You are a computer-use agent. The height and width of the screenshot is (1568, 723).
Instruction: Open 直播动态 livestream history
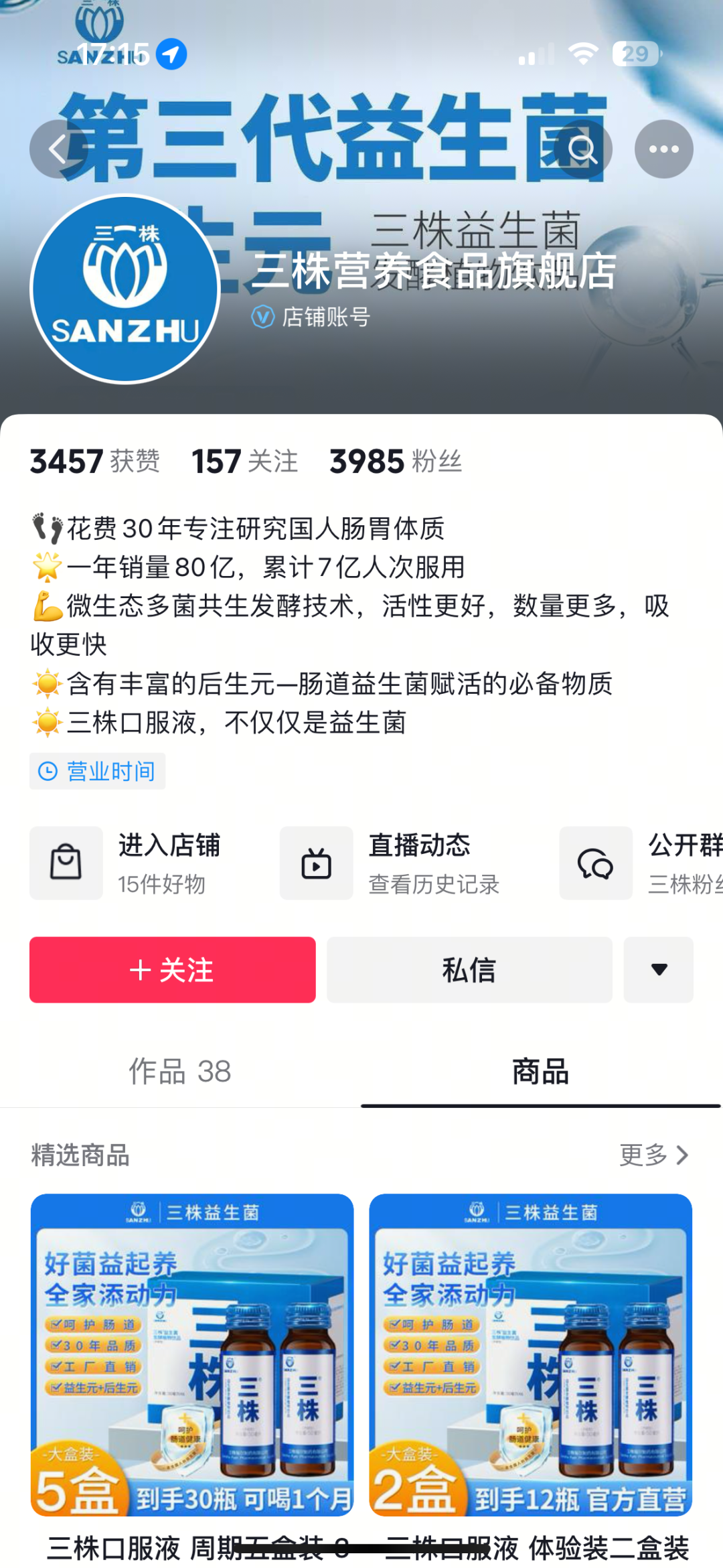(x=392, y=863)
